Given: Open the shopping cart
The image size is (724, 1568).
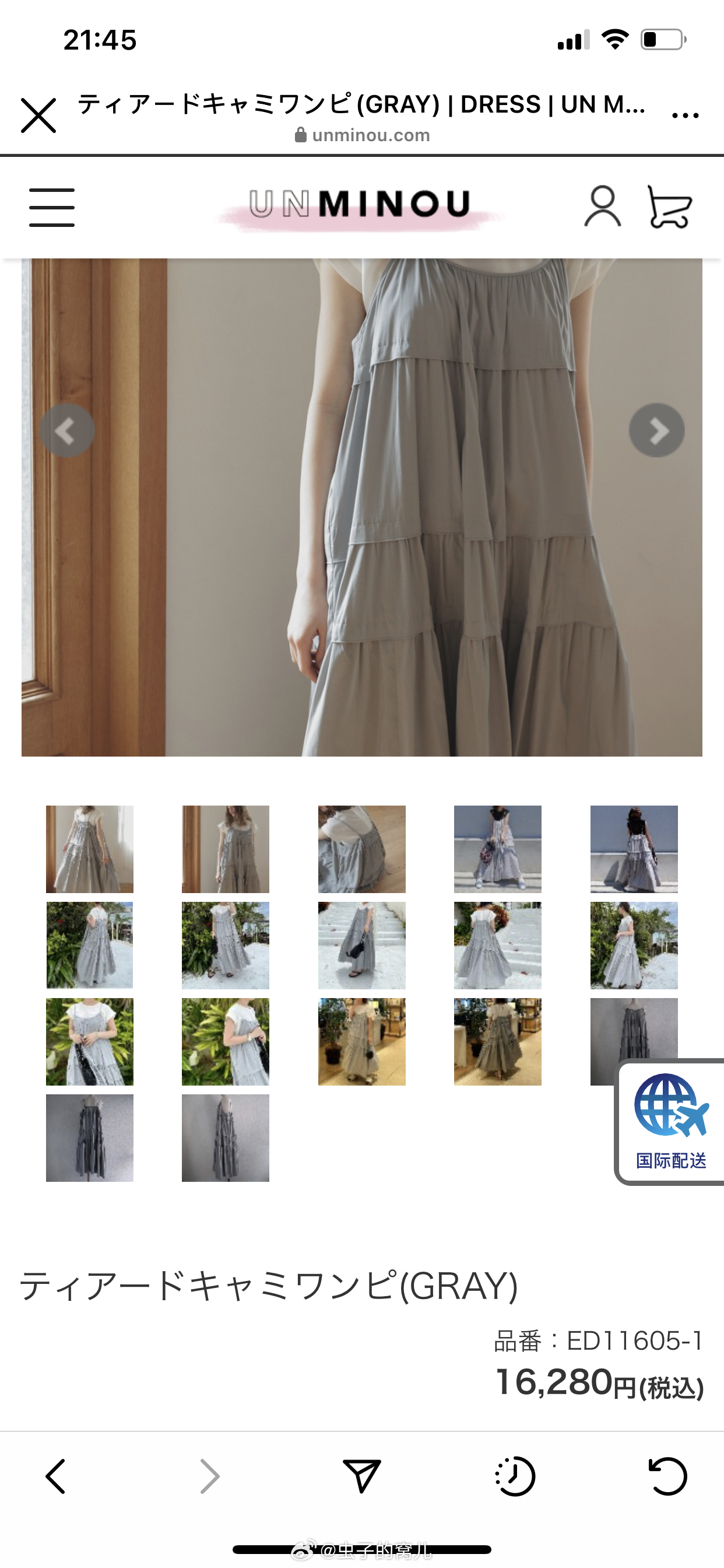Looking at the screenshot, I should (x=669, y=208).
